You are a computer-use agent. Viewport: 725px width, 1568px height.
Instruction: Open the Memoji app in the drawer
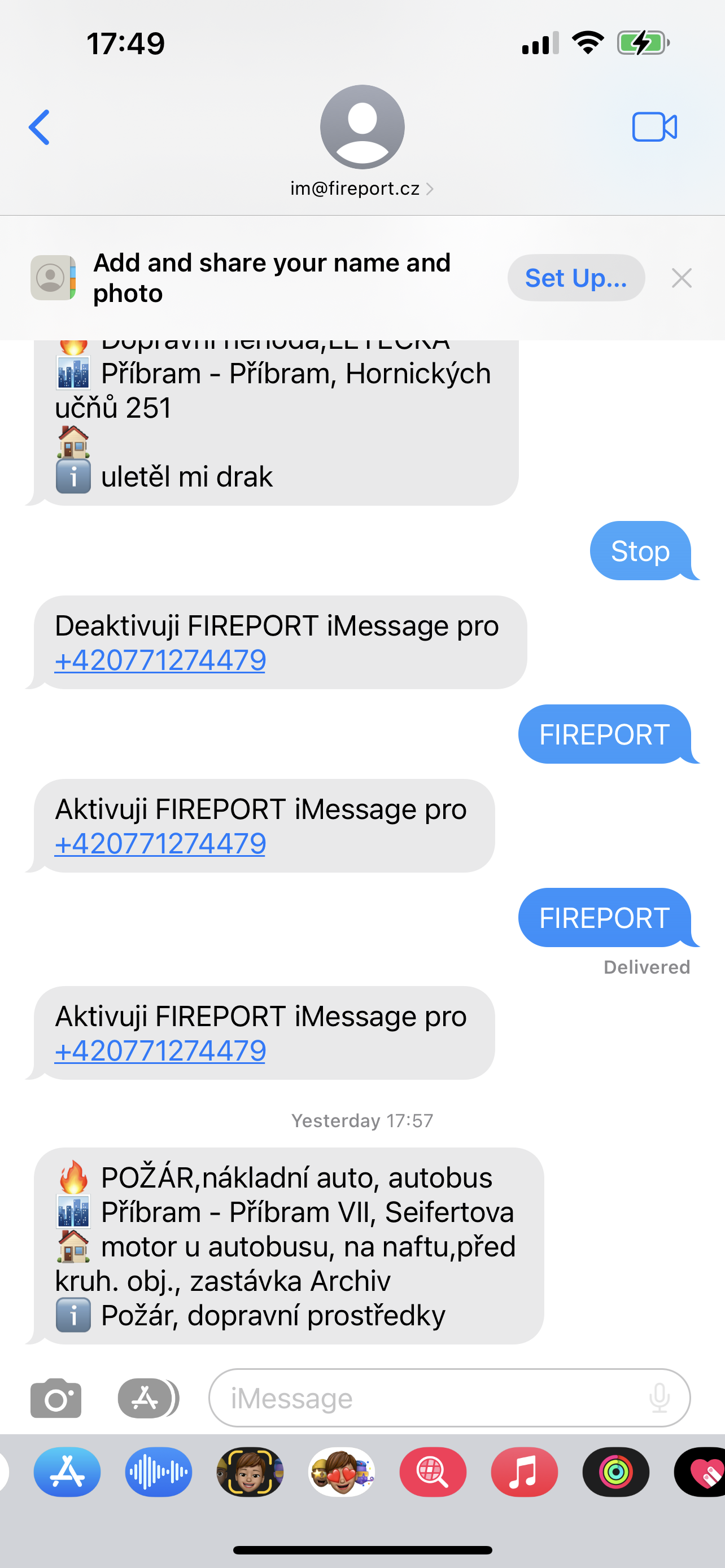click(x=250, y=1472)
